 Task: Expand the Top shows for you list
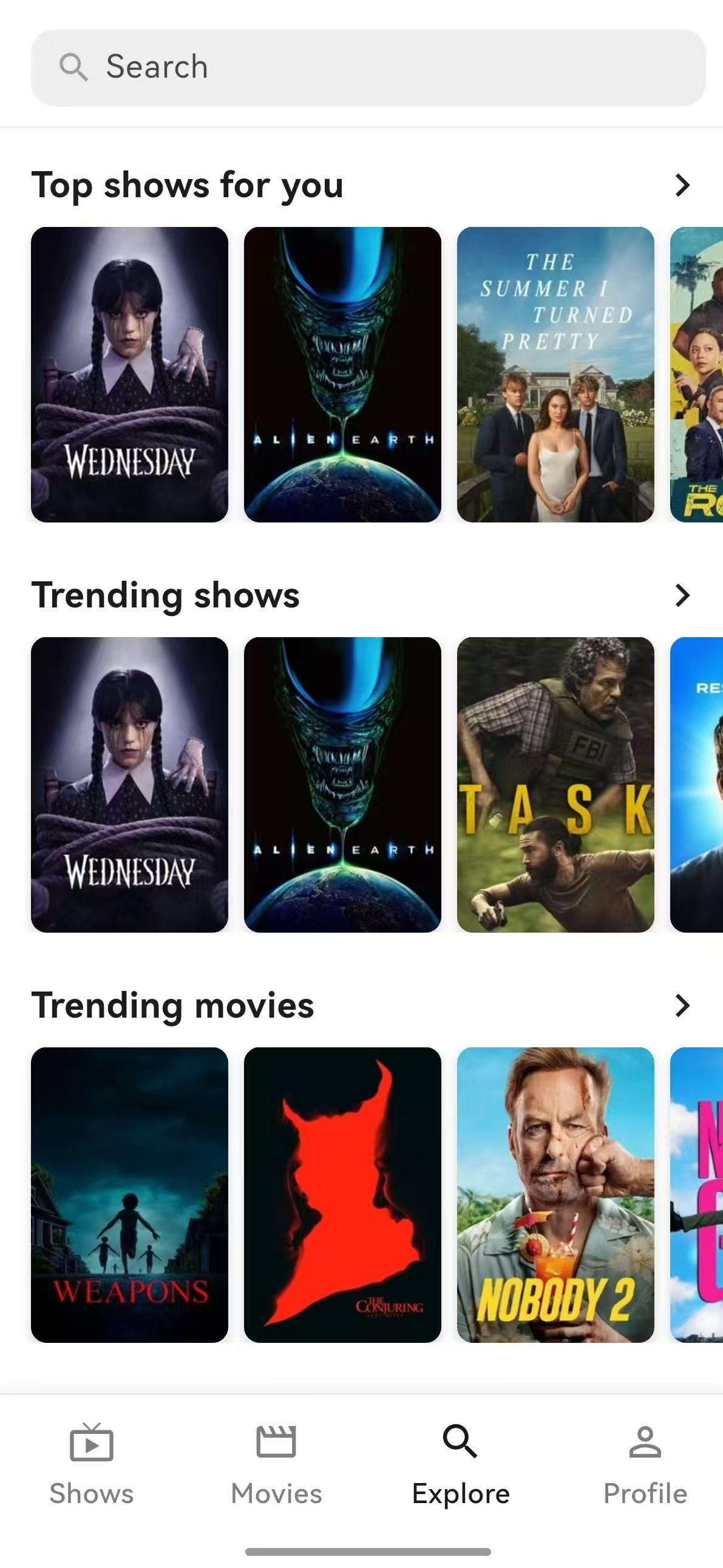tap(682, 185)
